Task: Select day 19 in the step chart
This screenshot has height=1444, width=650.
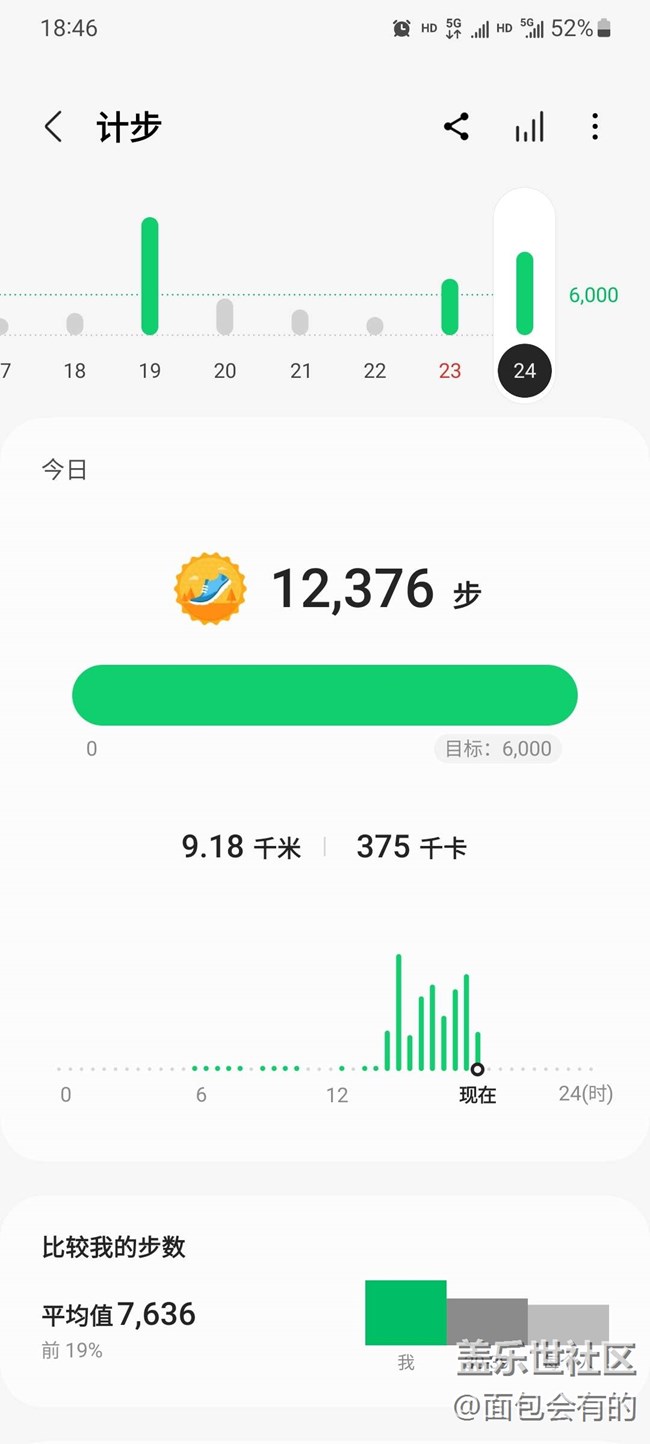Action: [150, 300]
